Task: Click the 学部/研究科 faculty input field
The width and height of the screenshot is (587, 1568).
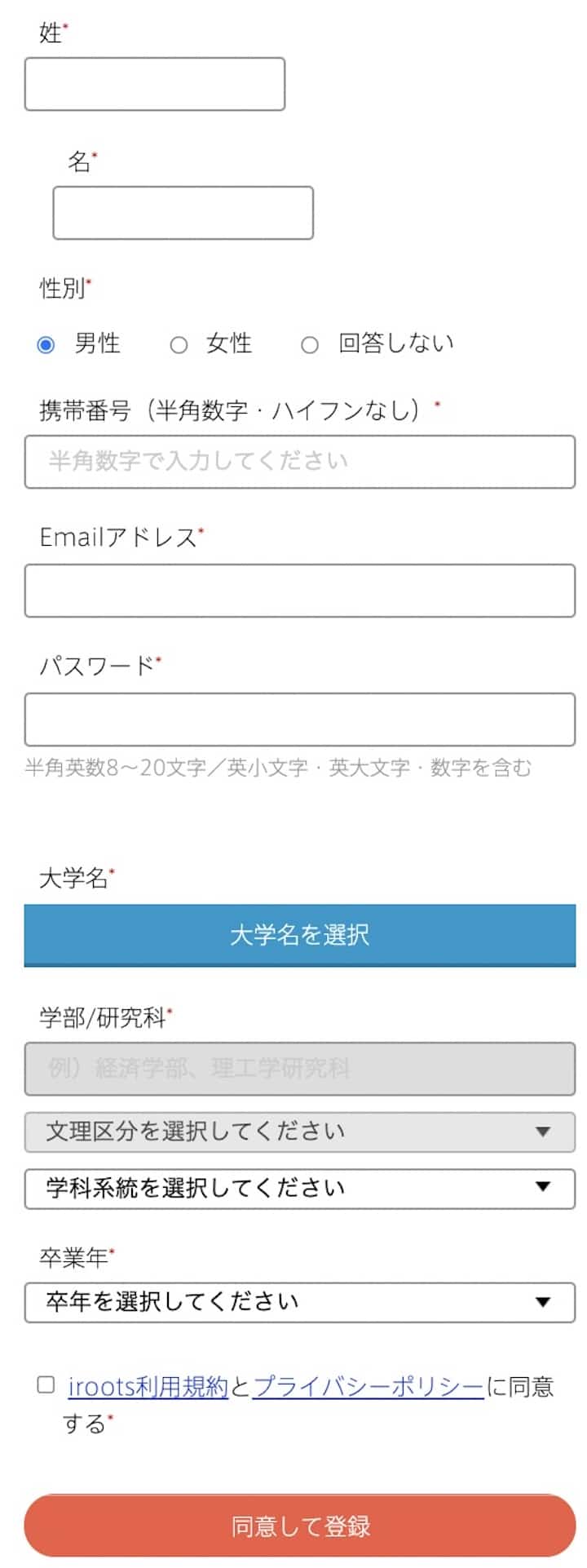Action: coord(299,1069)
